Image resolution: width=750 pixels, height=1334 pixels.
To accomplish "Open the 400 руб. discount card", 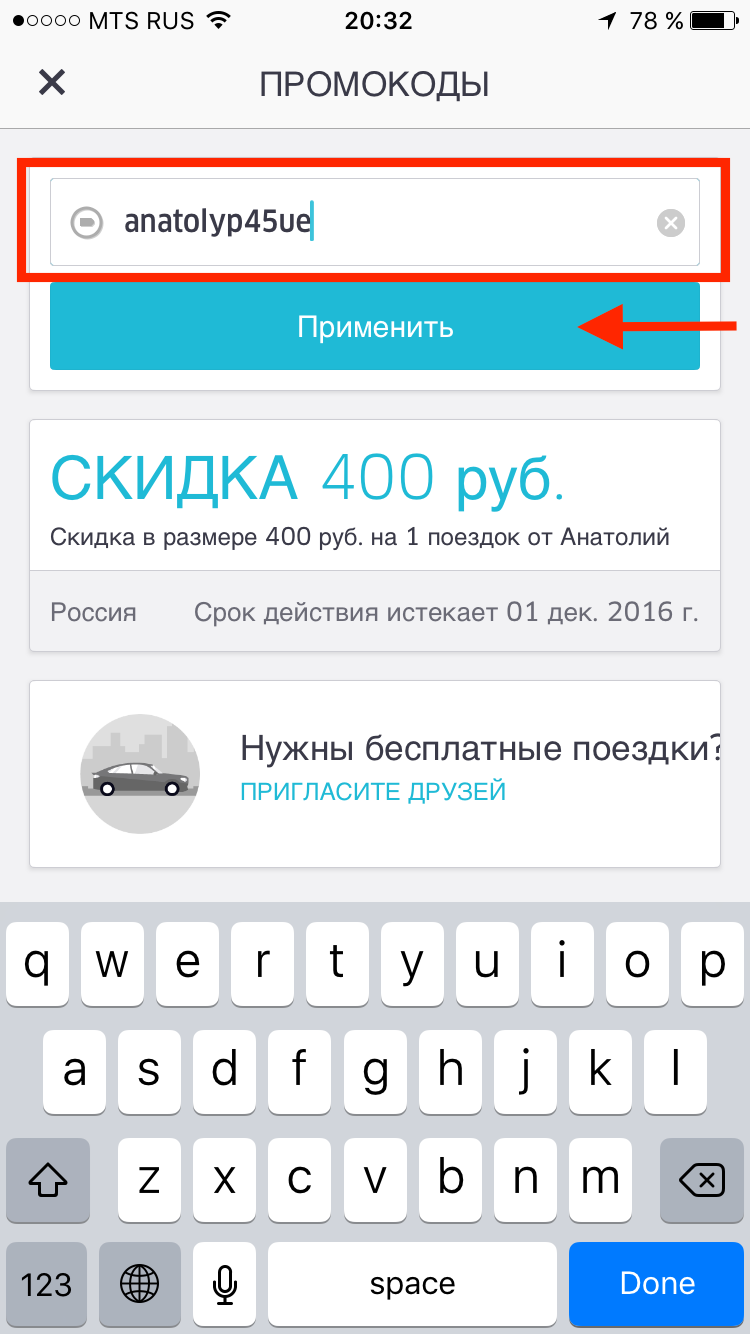I will 374,535.
